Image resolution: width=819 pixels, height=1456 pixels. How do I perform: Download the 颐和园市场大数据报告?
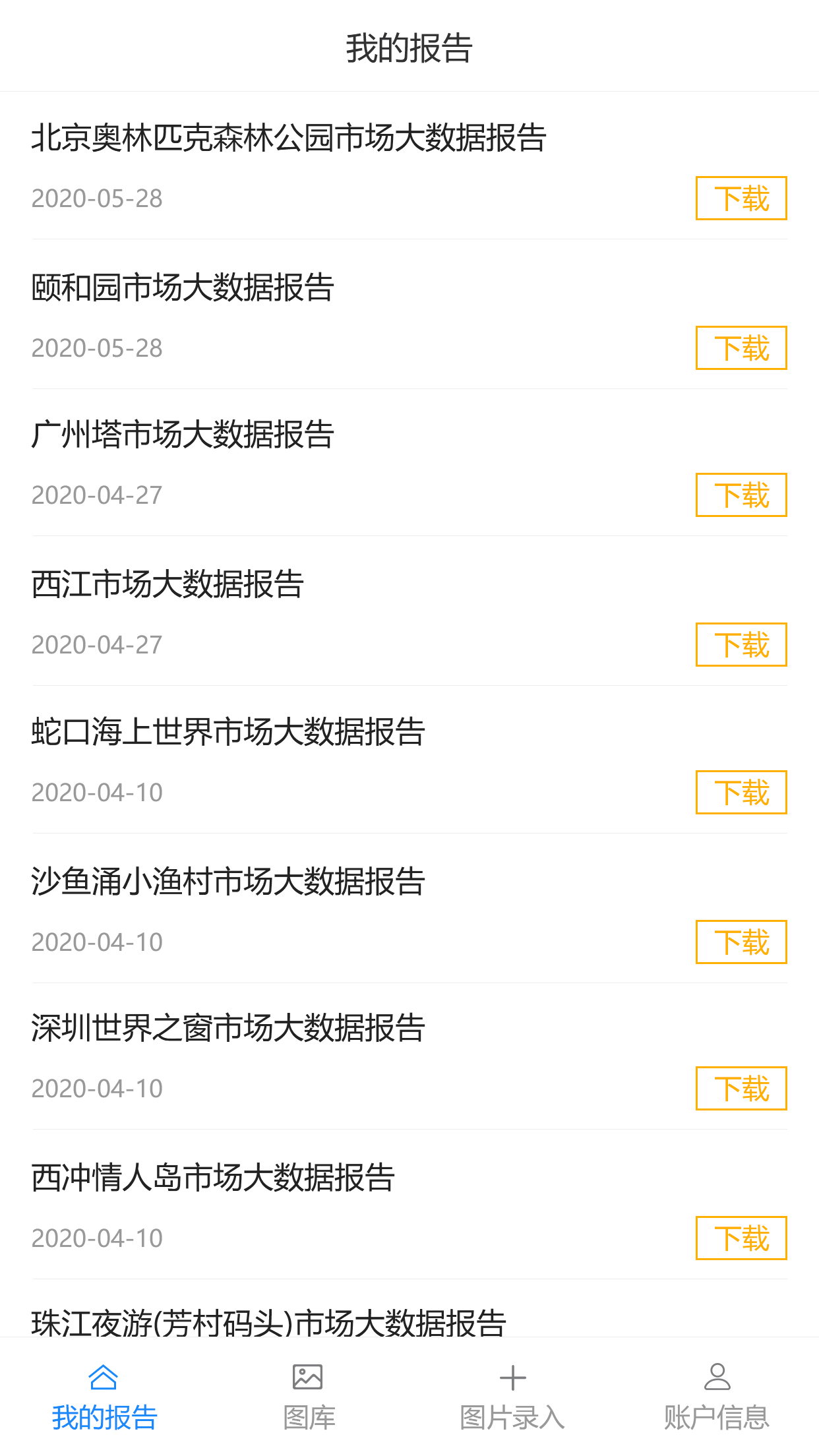click(x=741, y=347)
